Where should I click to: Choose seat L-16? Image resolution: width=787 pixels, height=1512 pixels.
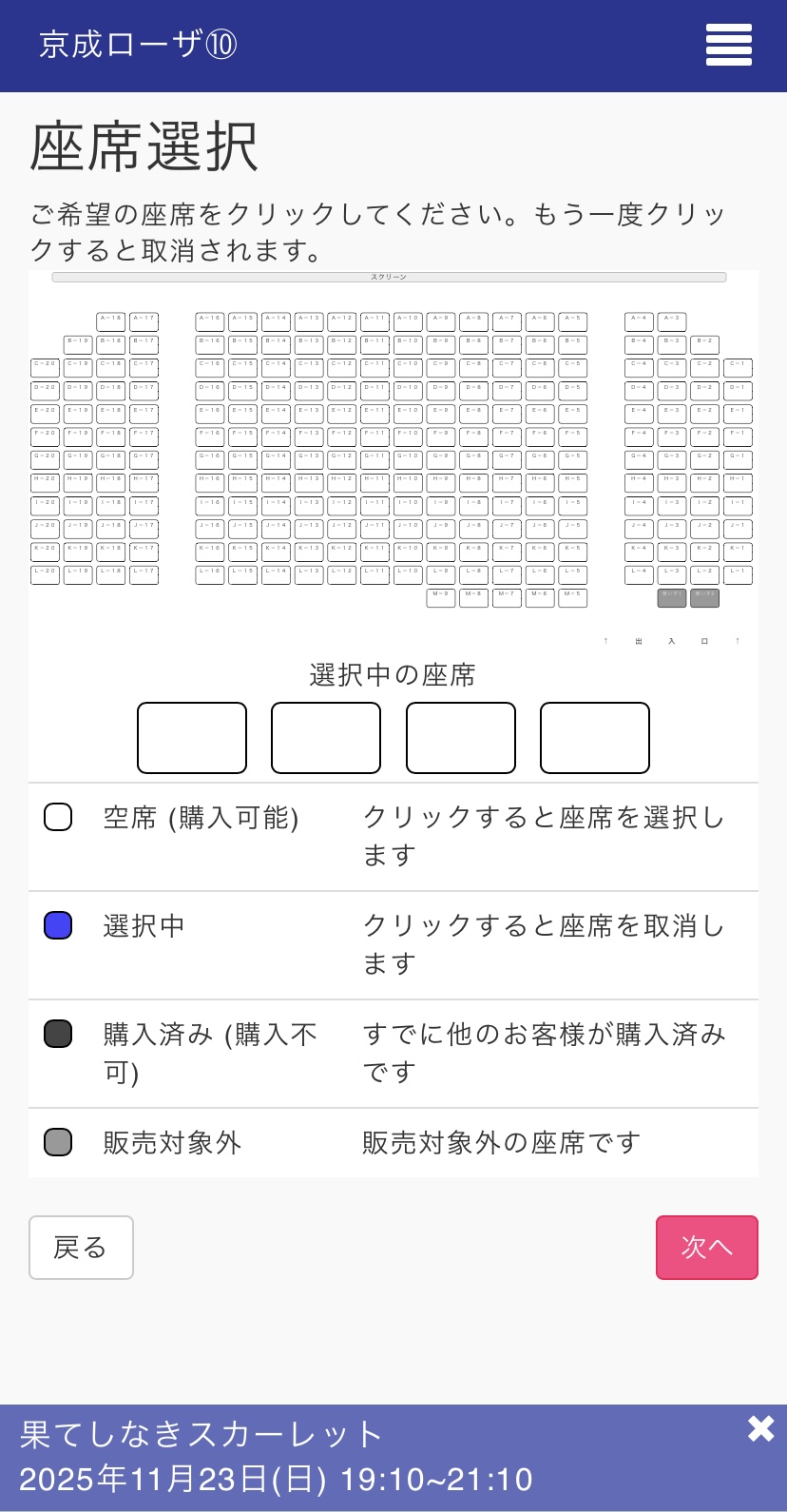[210, 574]
